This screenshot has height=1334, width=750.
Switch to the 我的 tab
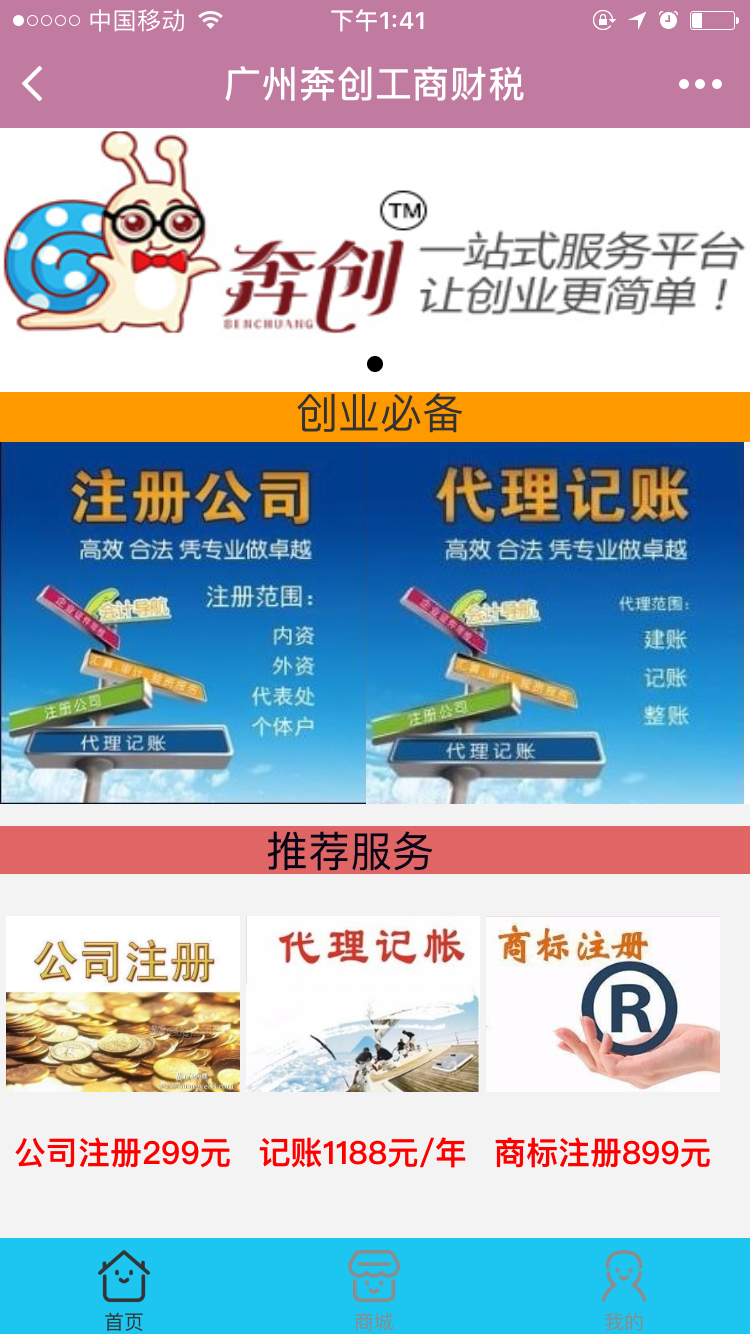624,1288
